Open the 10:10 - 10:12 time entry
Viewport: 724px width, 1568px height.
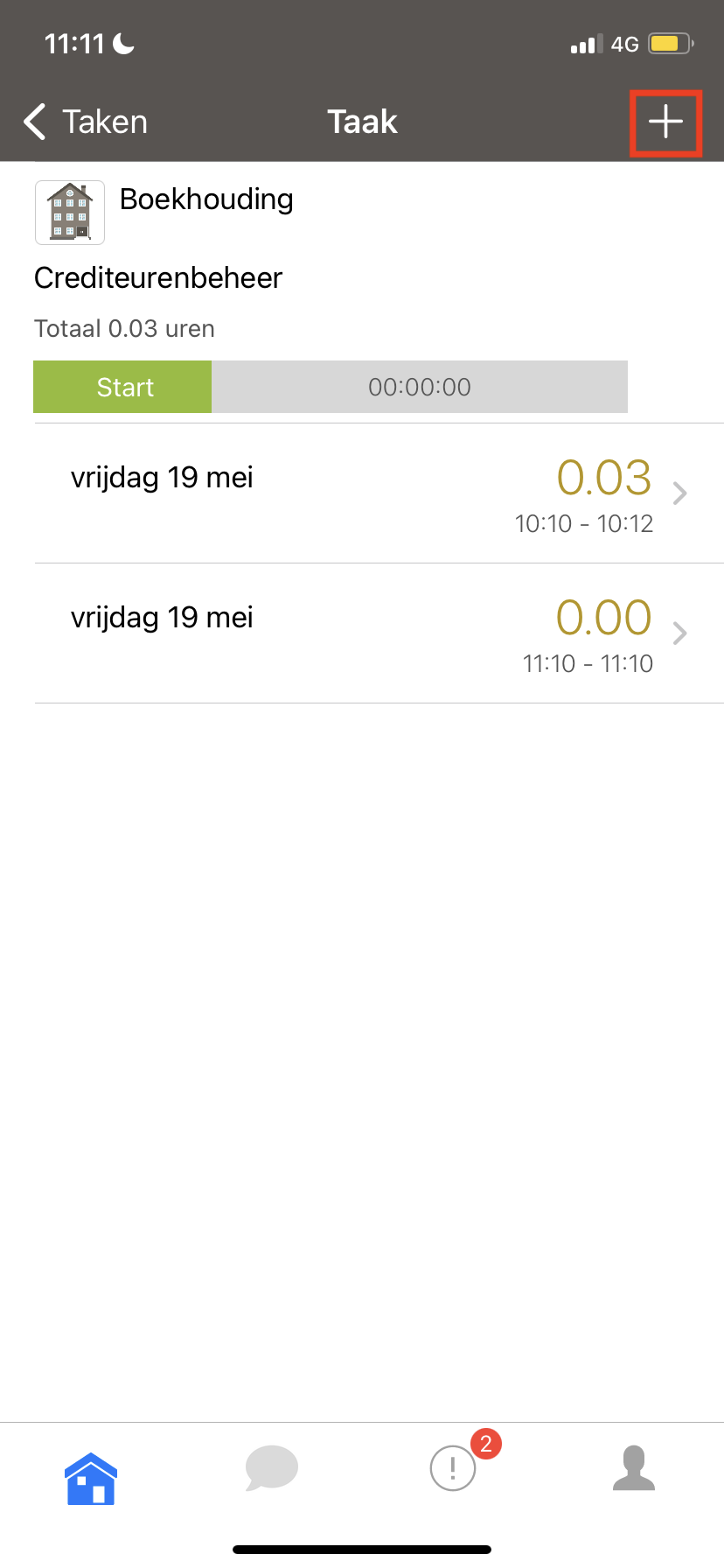coord(379,493)
